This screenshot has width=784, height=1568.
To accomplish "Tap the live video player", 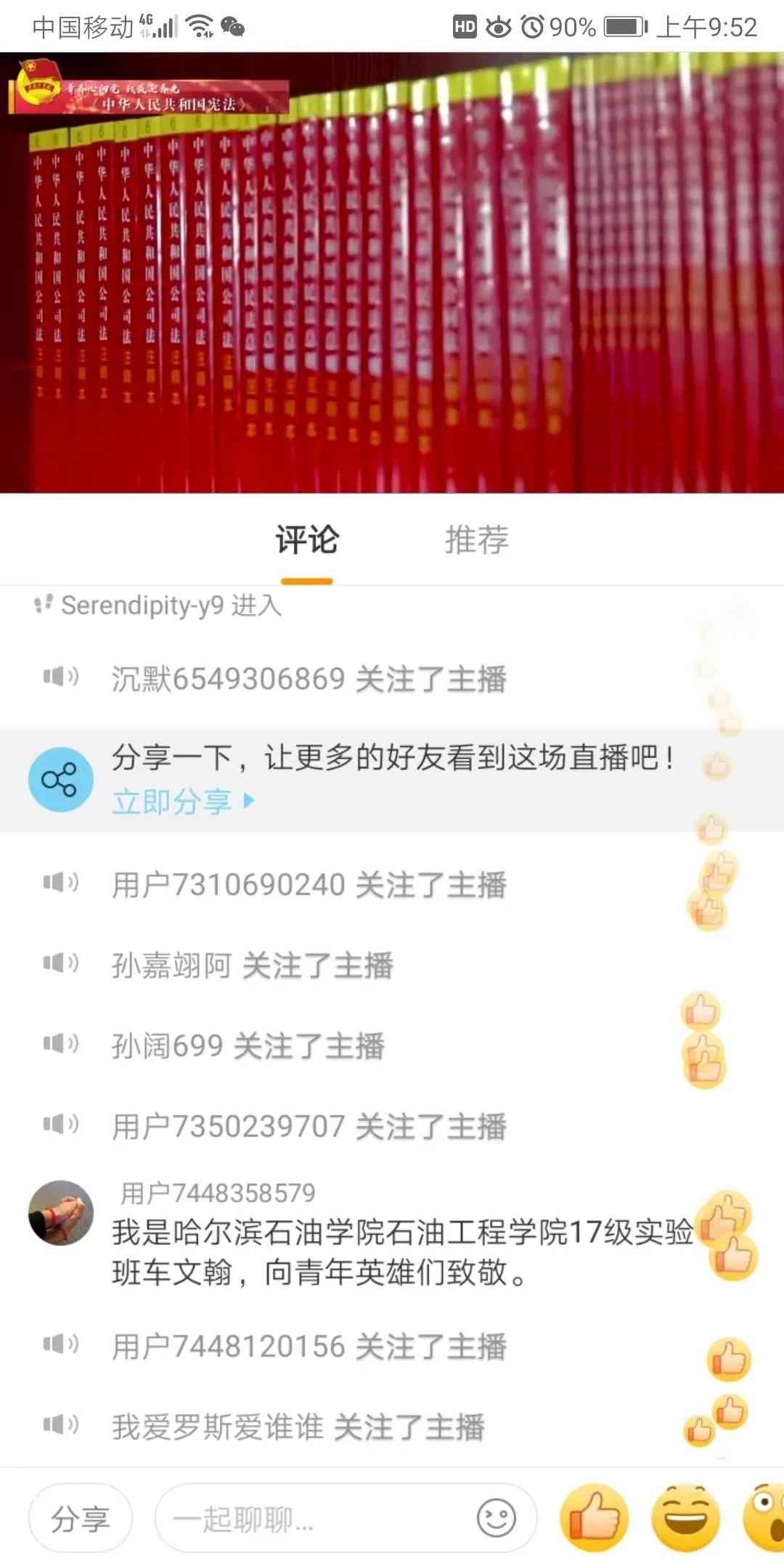I will pyautogui.click(x=392, y=272).
